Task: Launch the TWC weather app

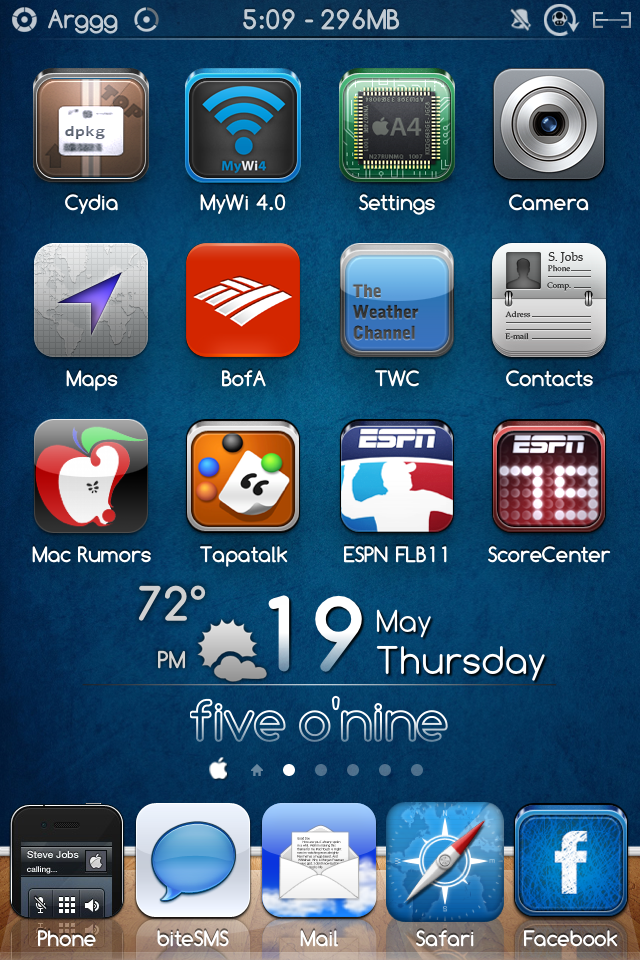Action: pos(396,301)
